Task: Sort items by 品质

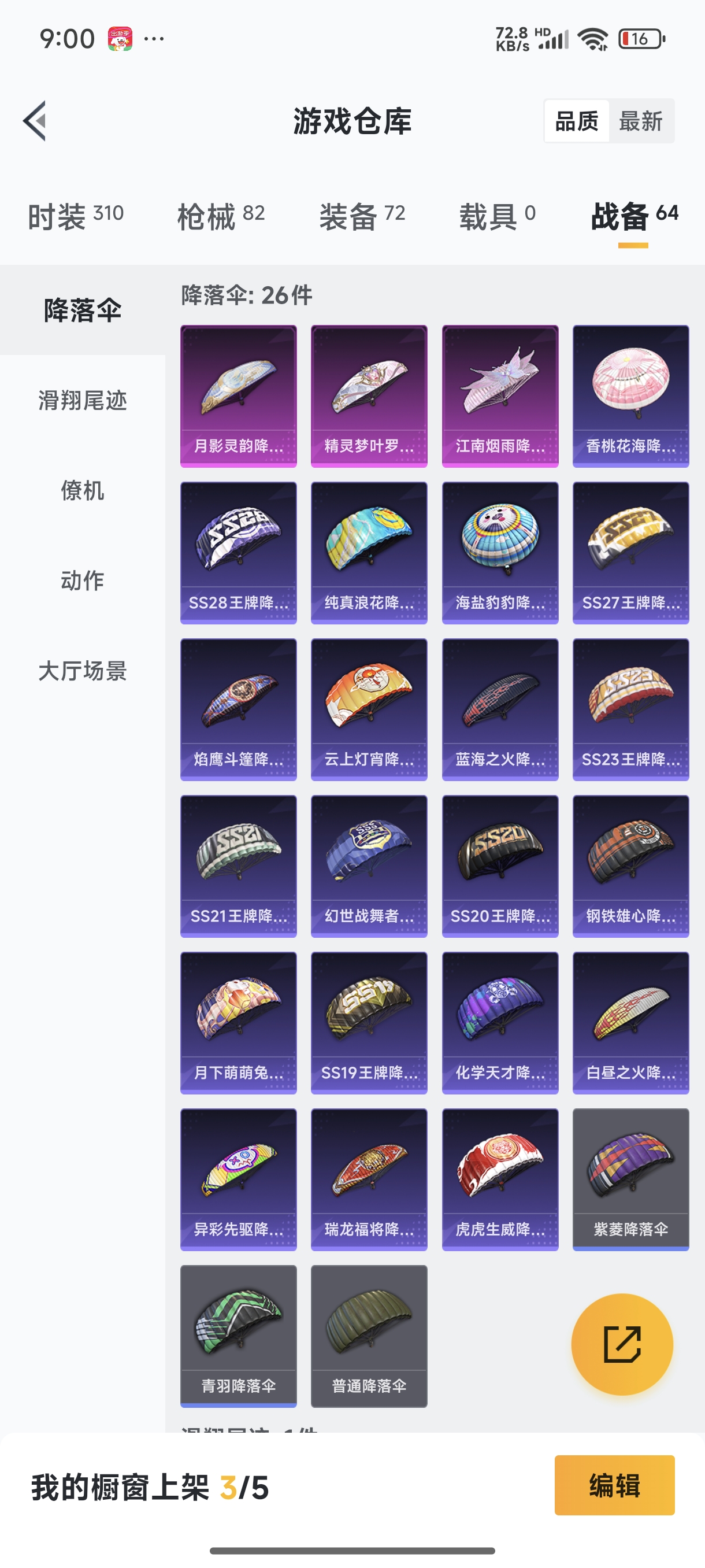Action: click(576, 121)
